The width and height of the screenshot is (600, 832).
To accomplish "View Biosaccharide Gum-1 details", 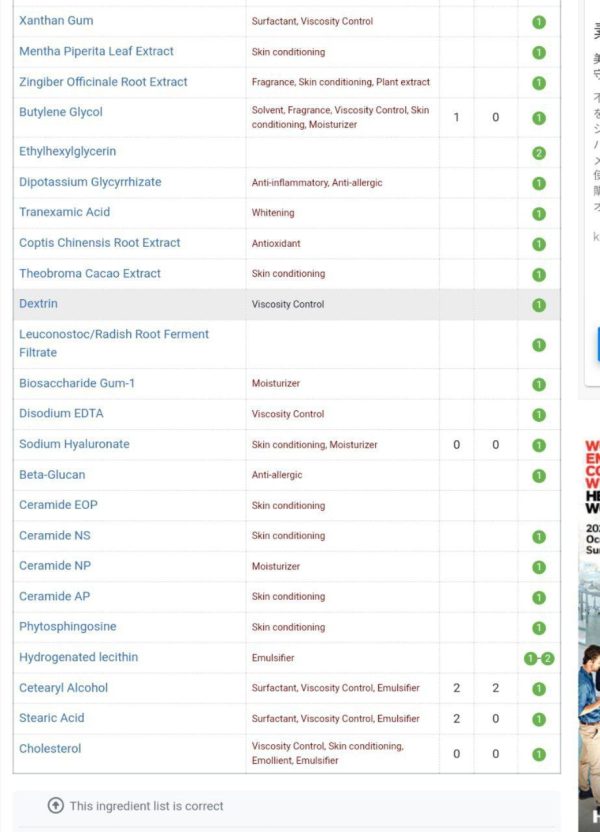I will pyautogui.click(x=77, y=383).
